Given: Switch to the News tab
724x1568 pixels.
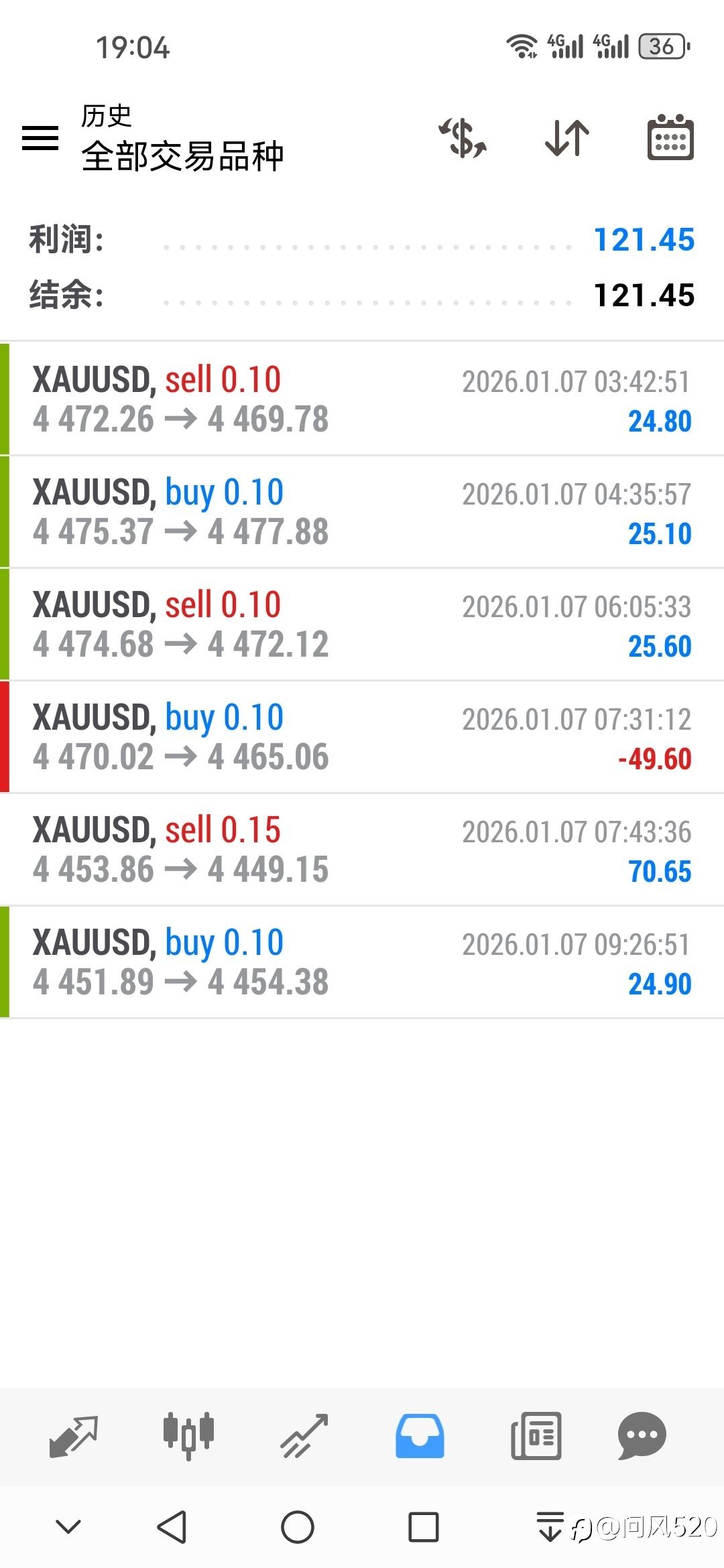Looking at the screenshot, I should [x=536, y=1435].
